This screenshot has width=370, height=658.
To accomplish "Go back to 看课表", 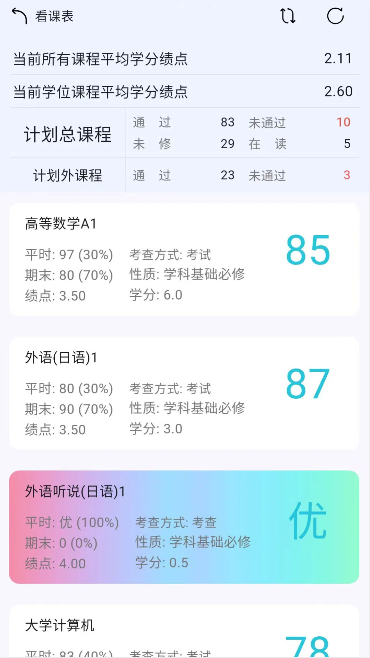I will (x=42, y=16).
